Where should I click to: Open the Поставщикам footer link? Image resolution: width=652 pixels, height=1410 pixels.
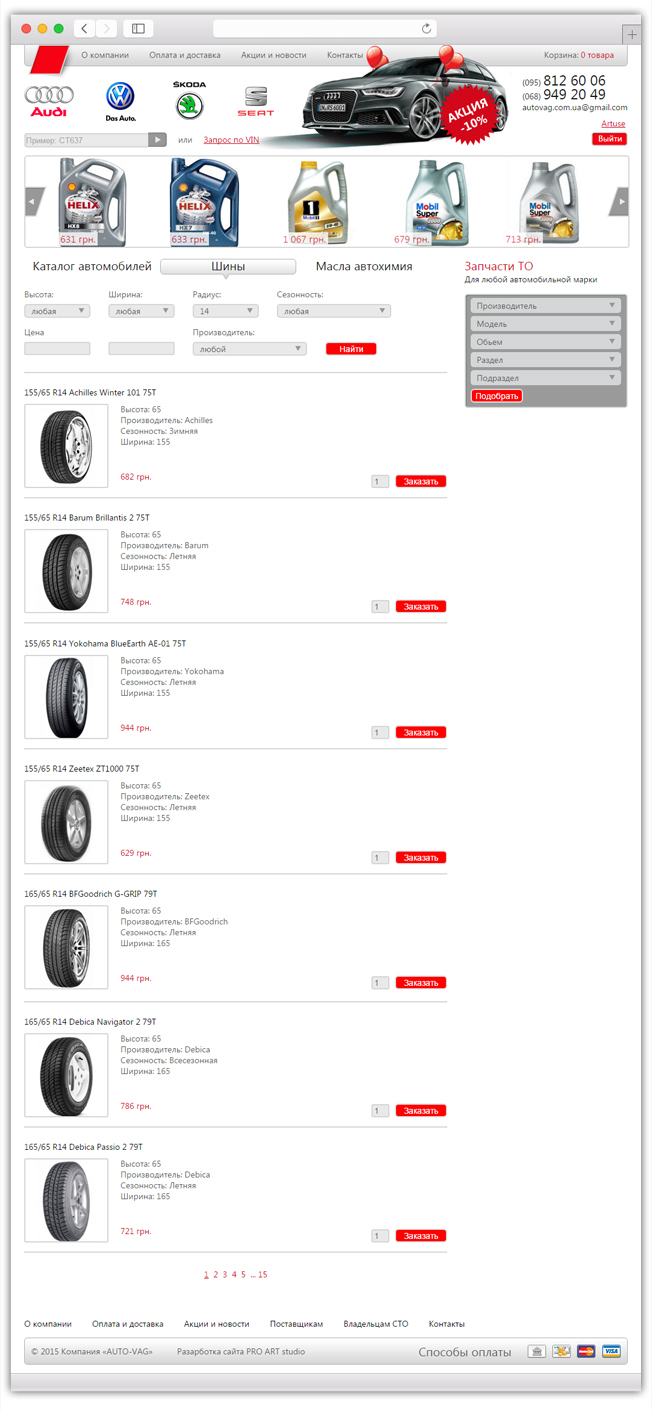tap(296, 1324)
